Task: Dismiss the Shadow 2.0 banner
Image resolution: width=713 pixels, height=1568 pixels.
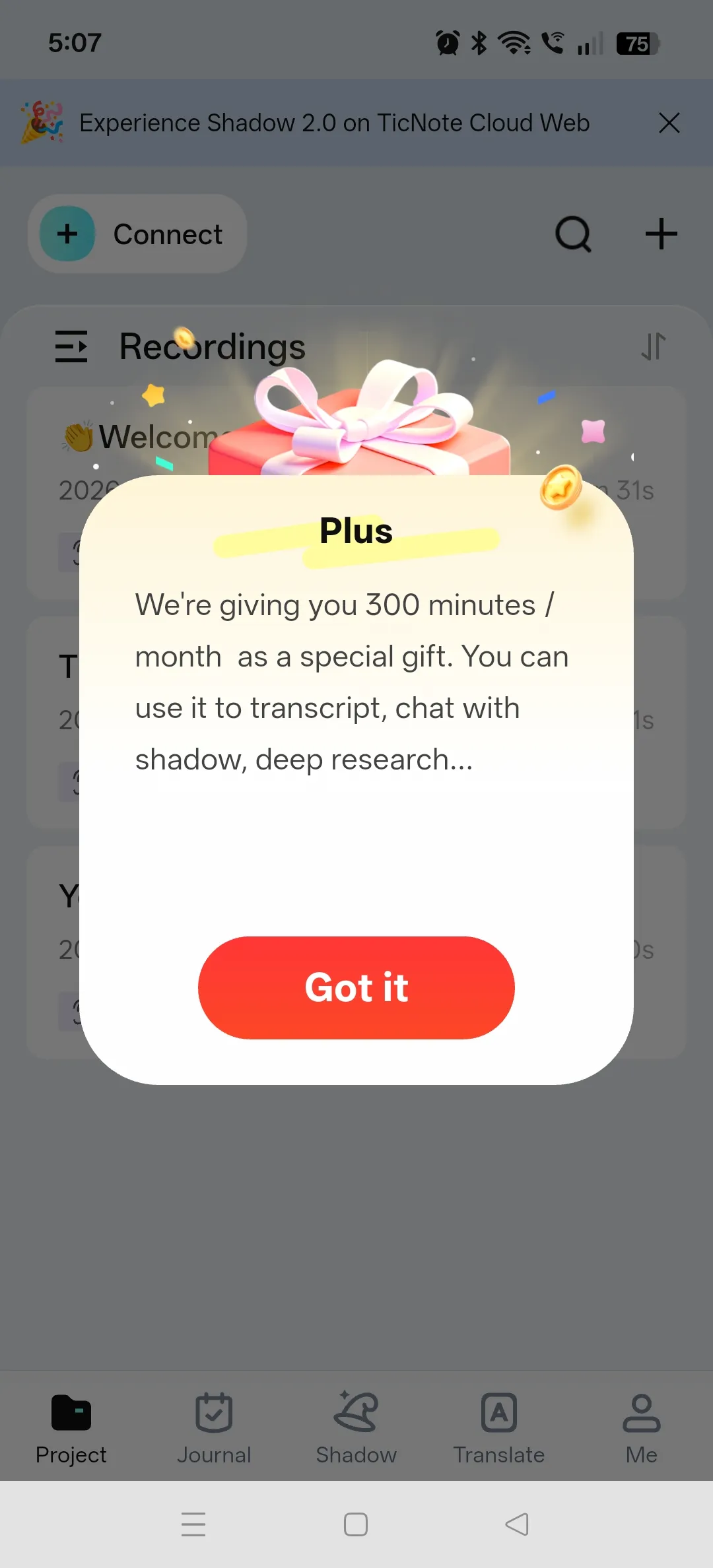Action: pos(669,123)
